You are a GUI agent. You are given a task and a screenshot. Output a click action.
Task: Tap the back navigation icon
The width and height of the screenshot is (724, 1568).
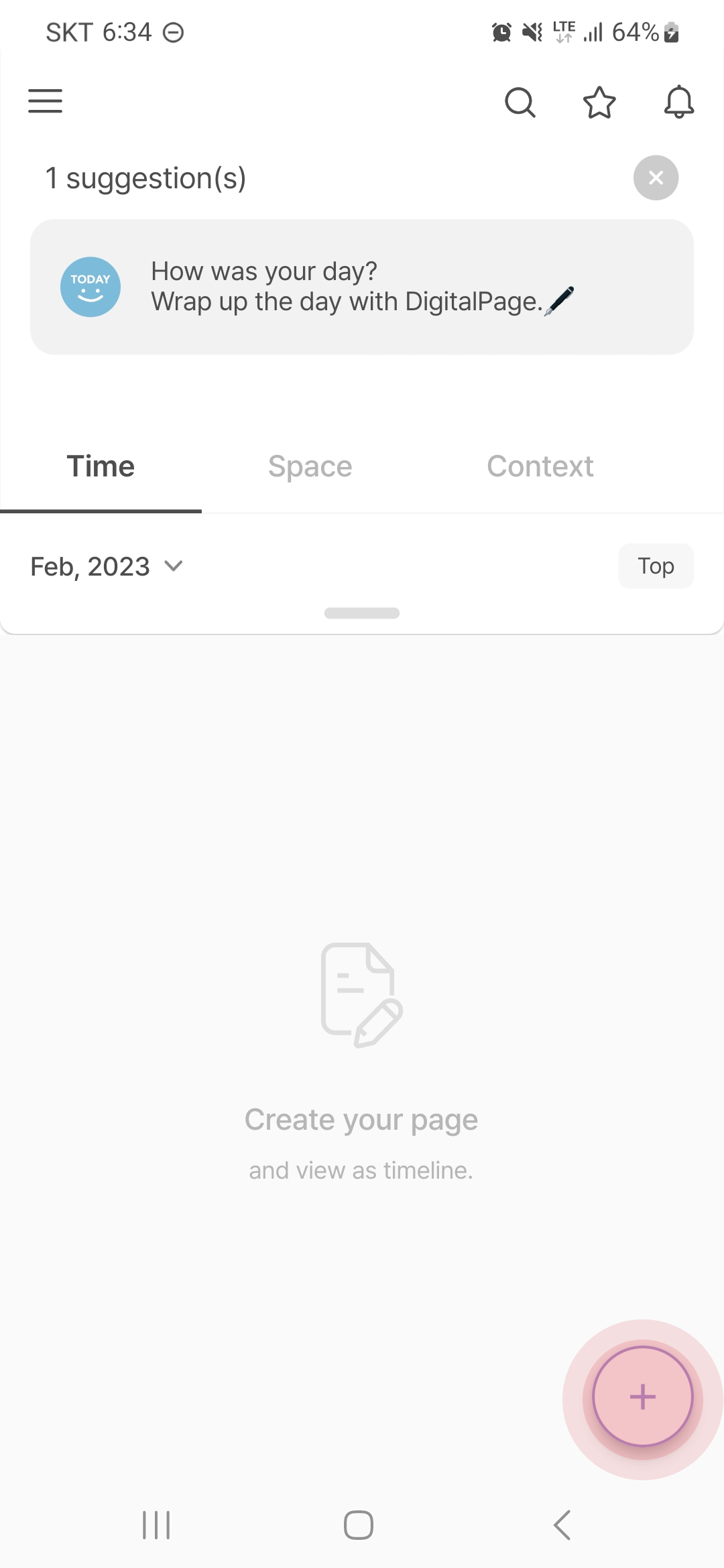(x=562, y=1524)
